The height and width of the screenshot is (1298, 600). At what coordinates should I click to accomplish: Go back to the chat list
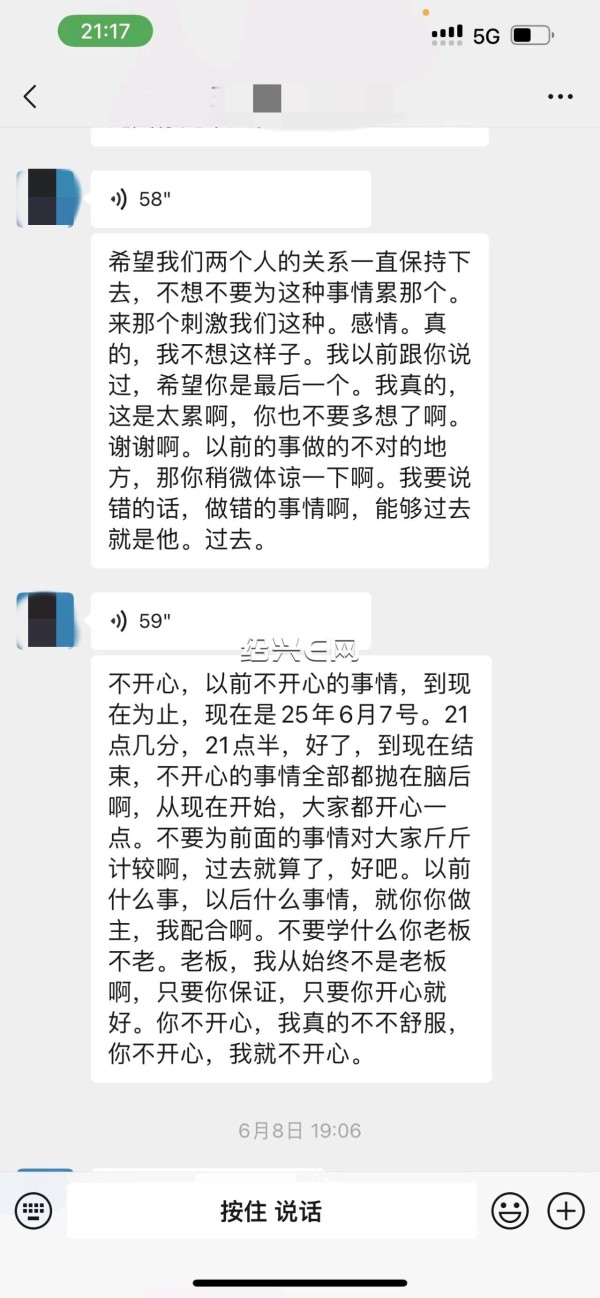click(x=30, y=97)
